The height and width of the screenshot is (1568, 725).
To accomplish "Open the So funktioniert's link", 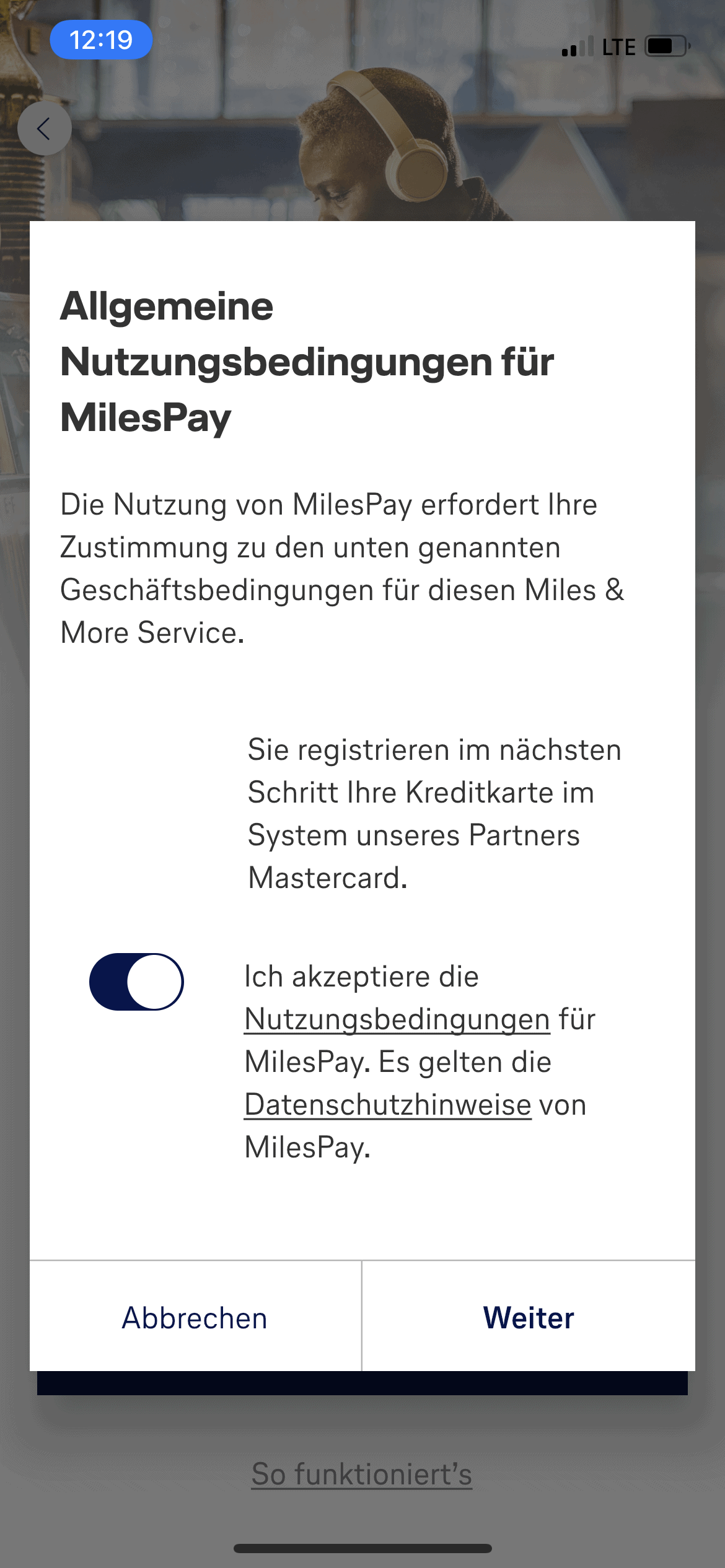I will pyautogui.click(x=362, y=1474).
